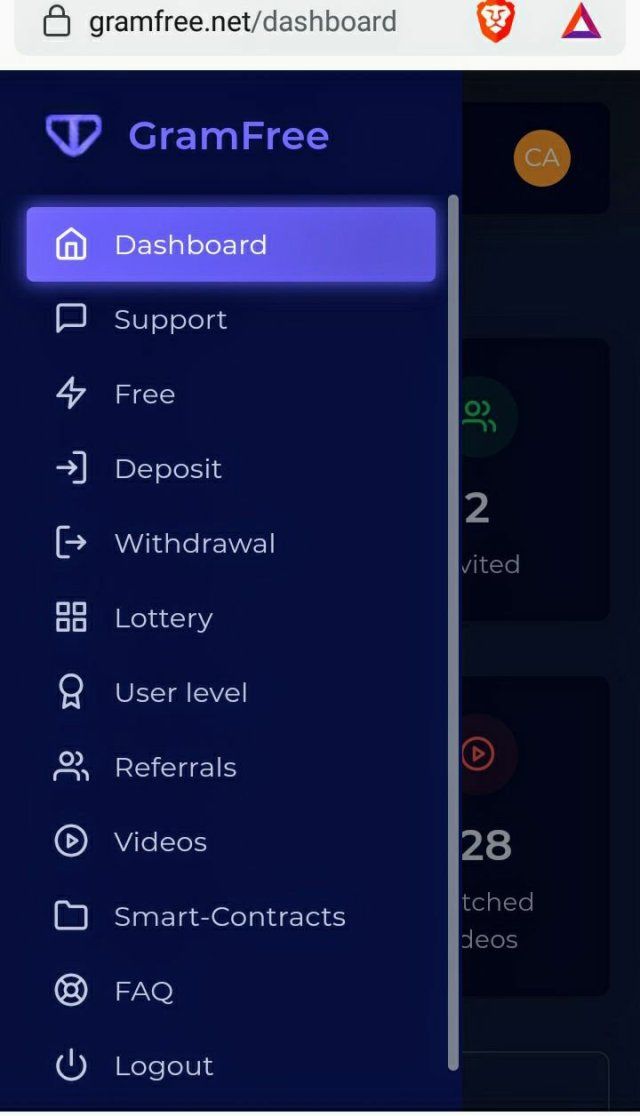The width and height of the screenshot is (640, 1116).
Task: Open the FAQ page
Action: 231,991
